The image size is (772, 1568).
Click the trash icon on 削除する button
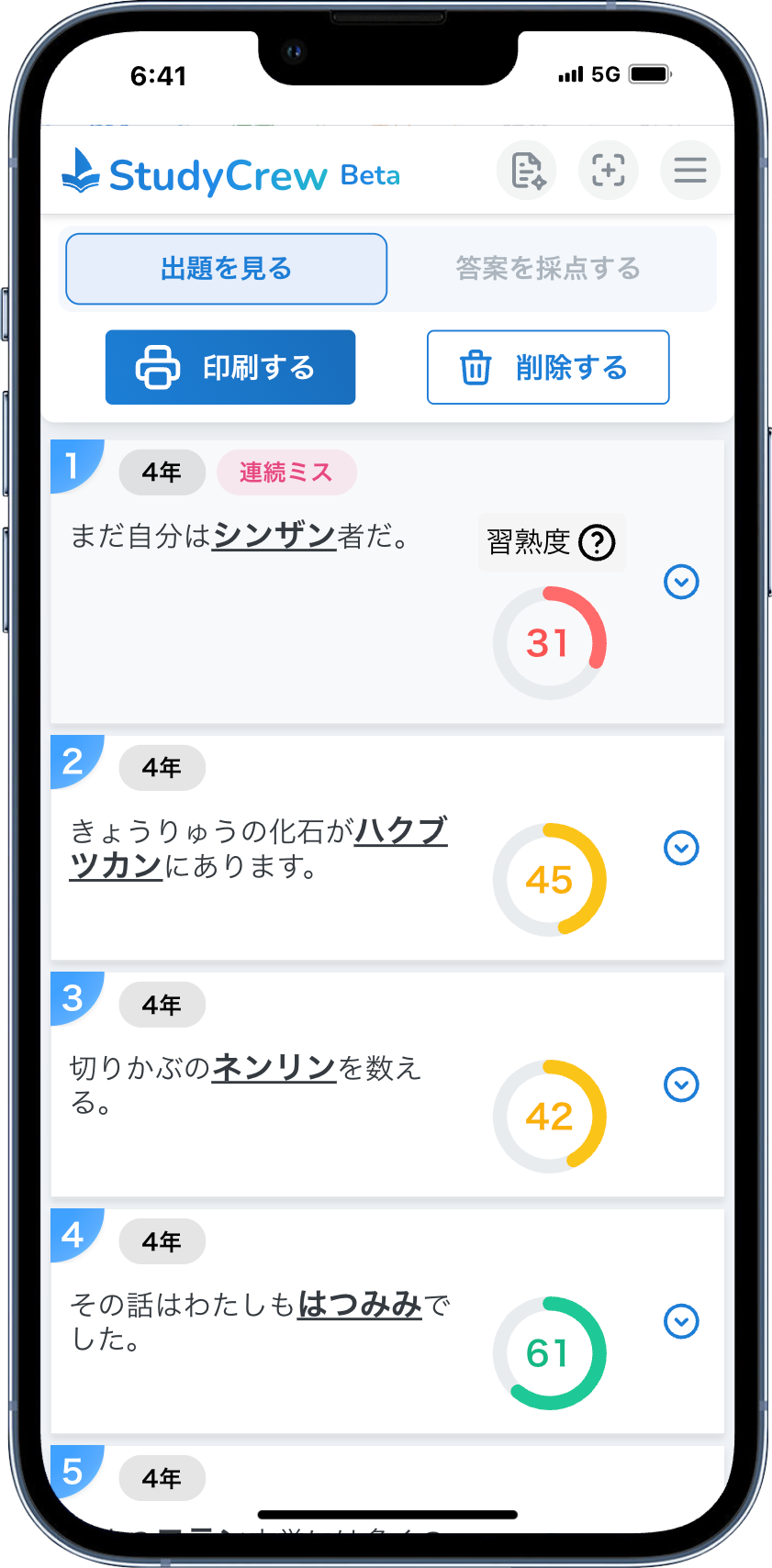pyautogui.click(x=476, y=367)
